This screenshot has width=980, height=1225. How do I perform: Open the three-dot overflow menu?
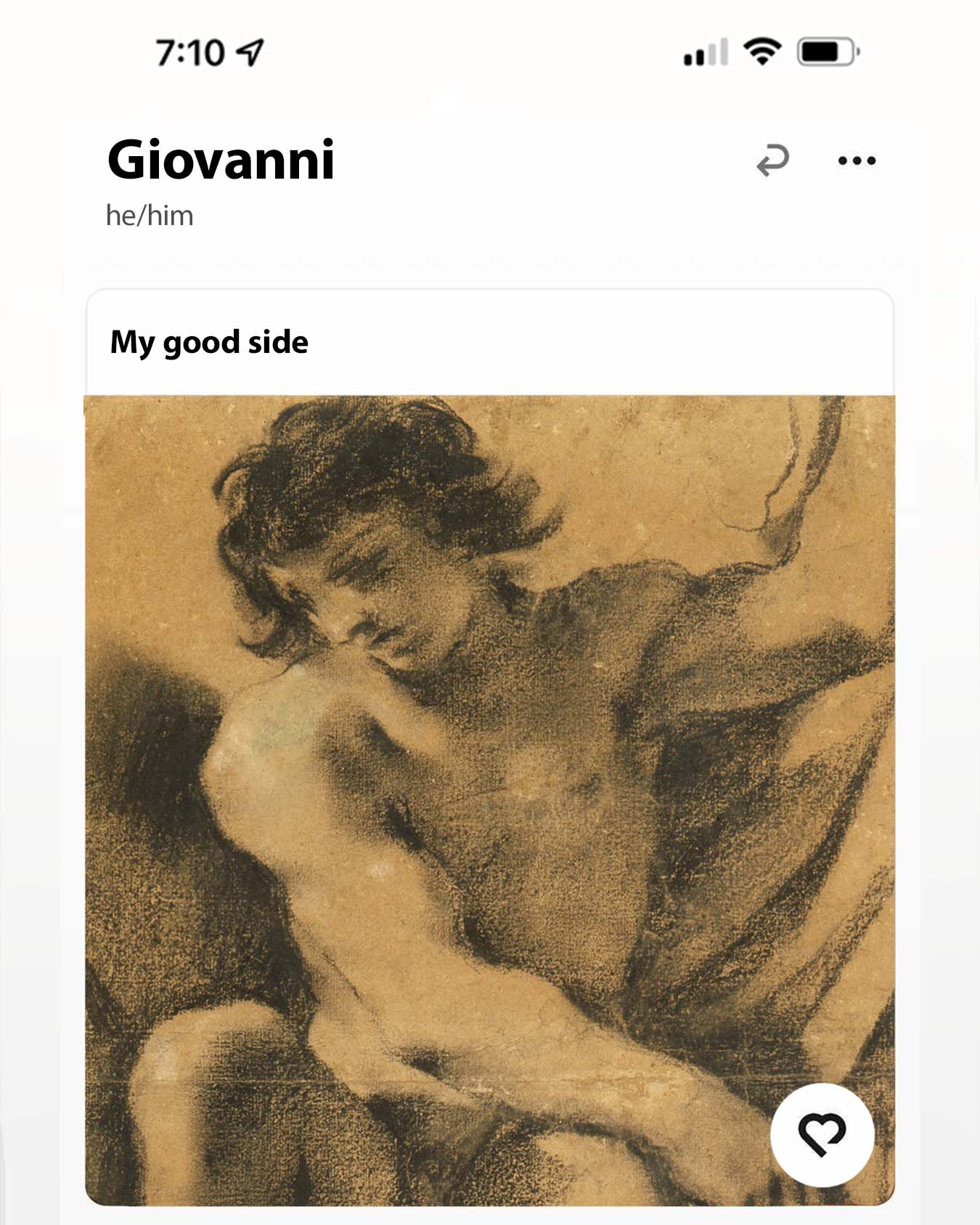[x=857, y=160]
